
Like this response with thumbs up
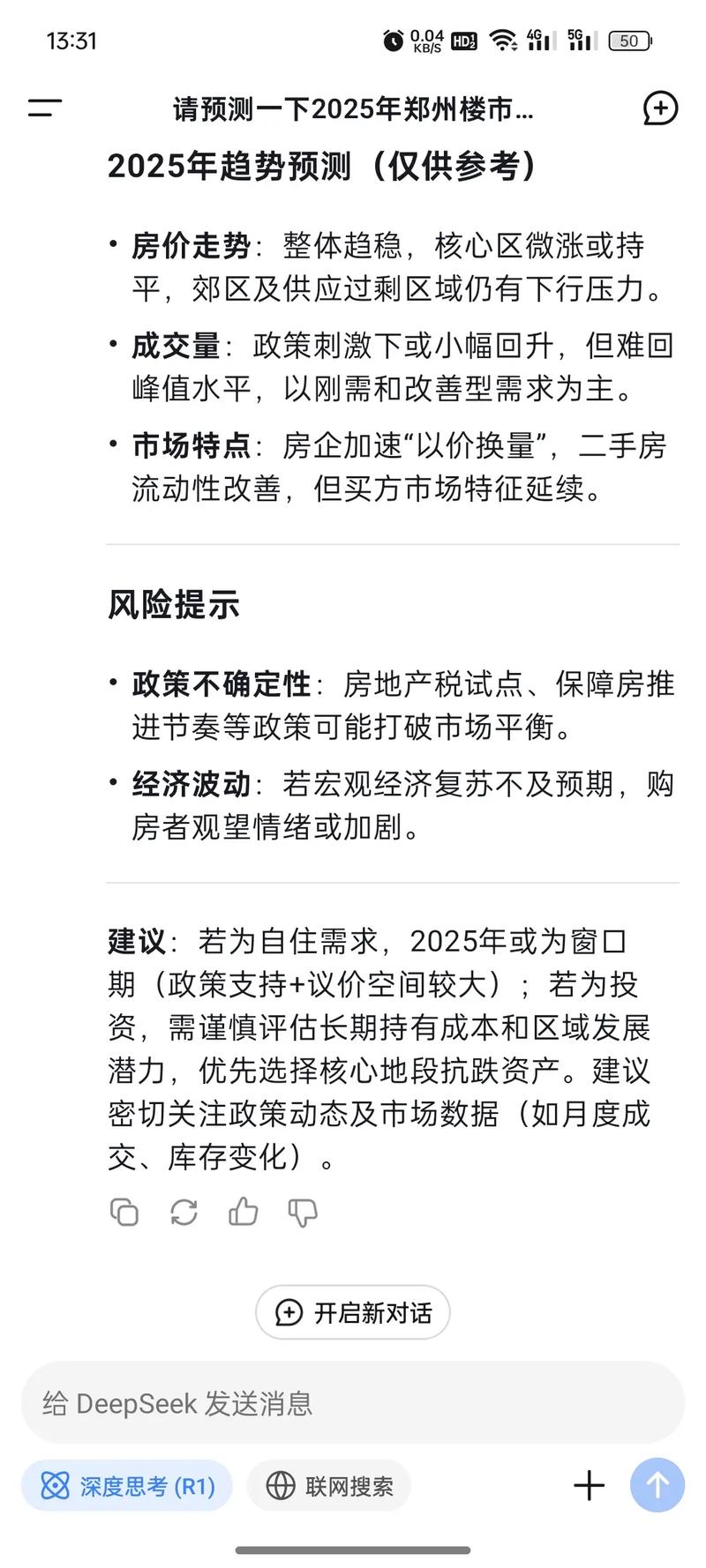[243, 1213]
